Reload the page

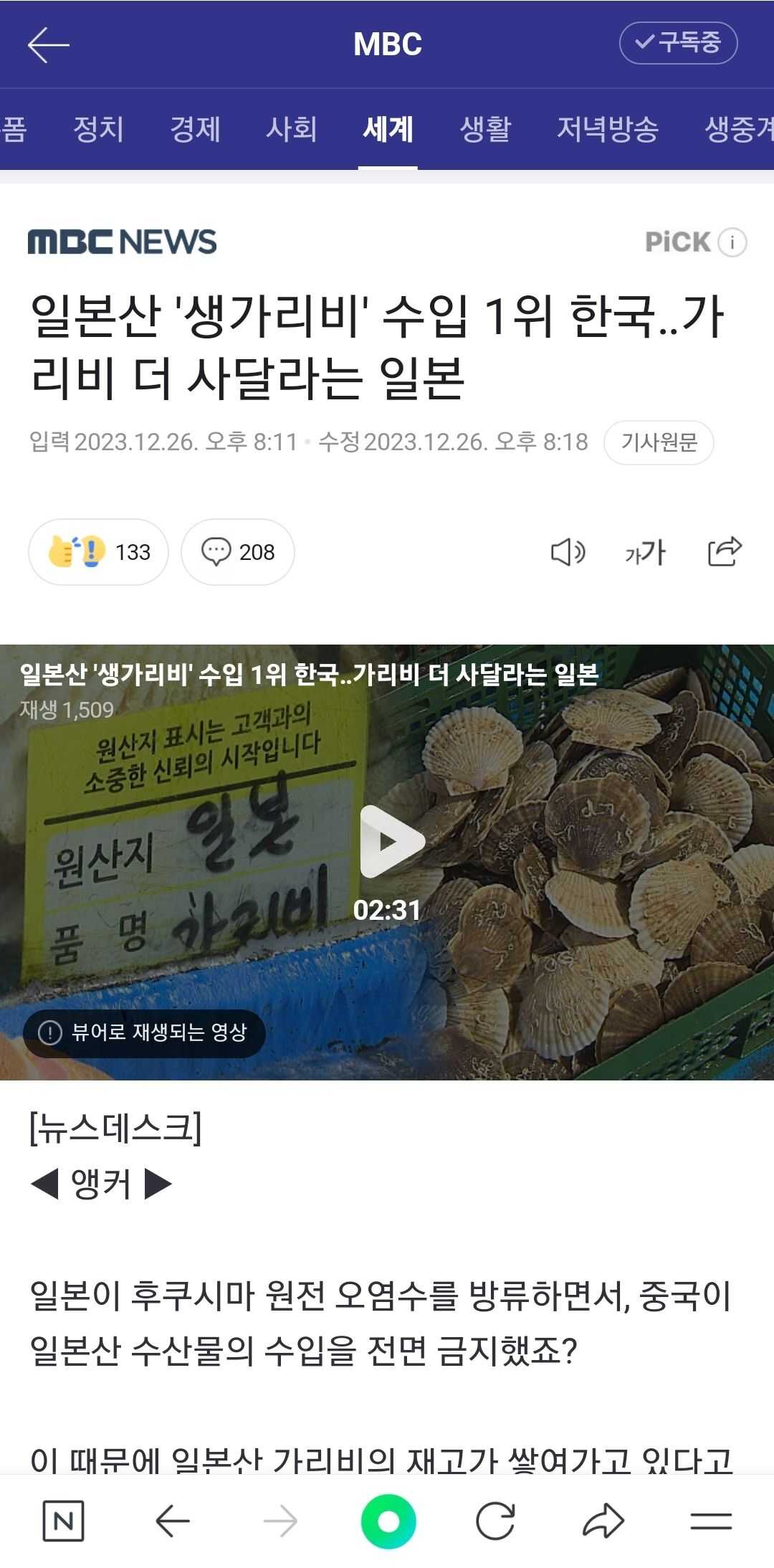pyautogui.click(x=495, y=1521)
